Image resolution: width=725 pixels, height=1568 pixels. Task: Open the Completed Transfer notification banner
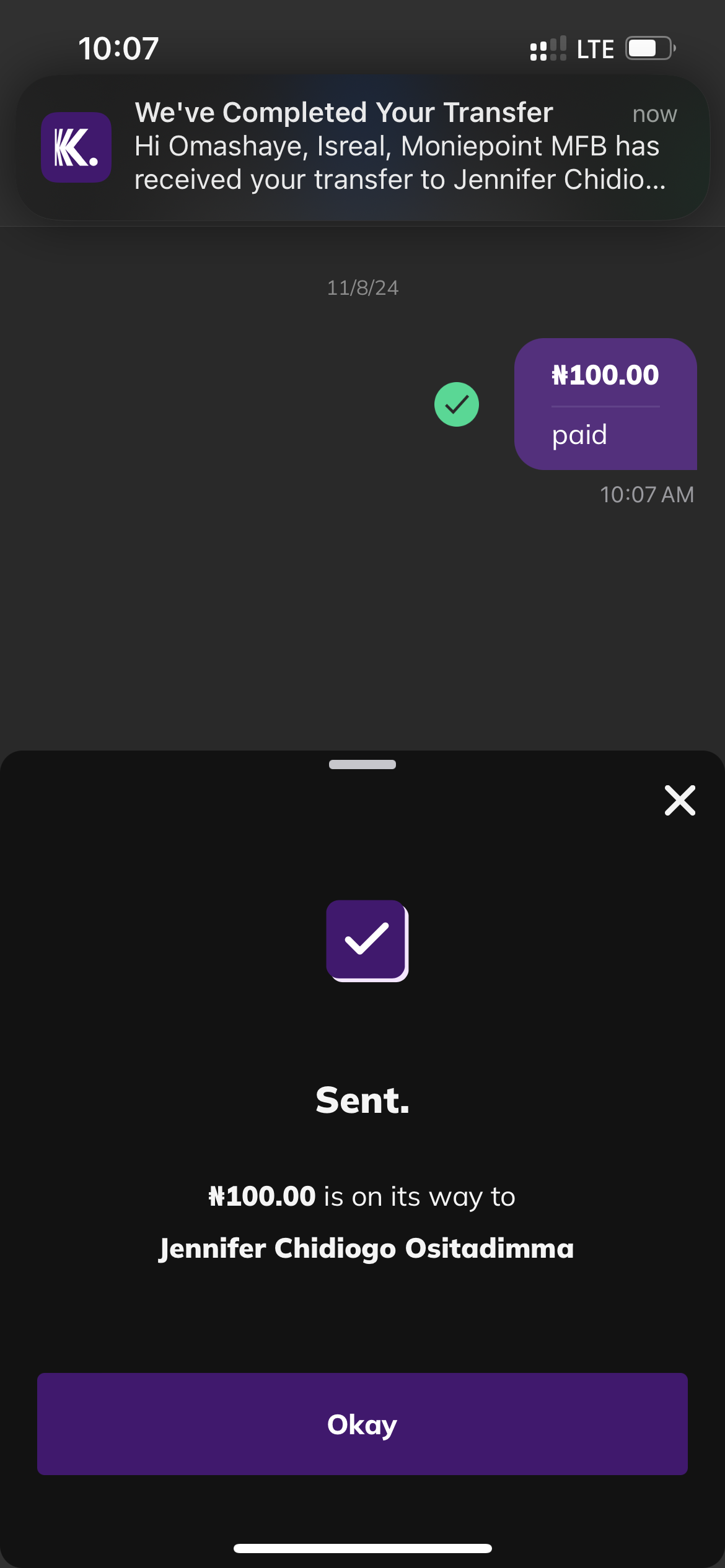362,147
